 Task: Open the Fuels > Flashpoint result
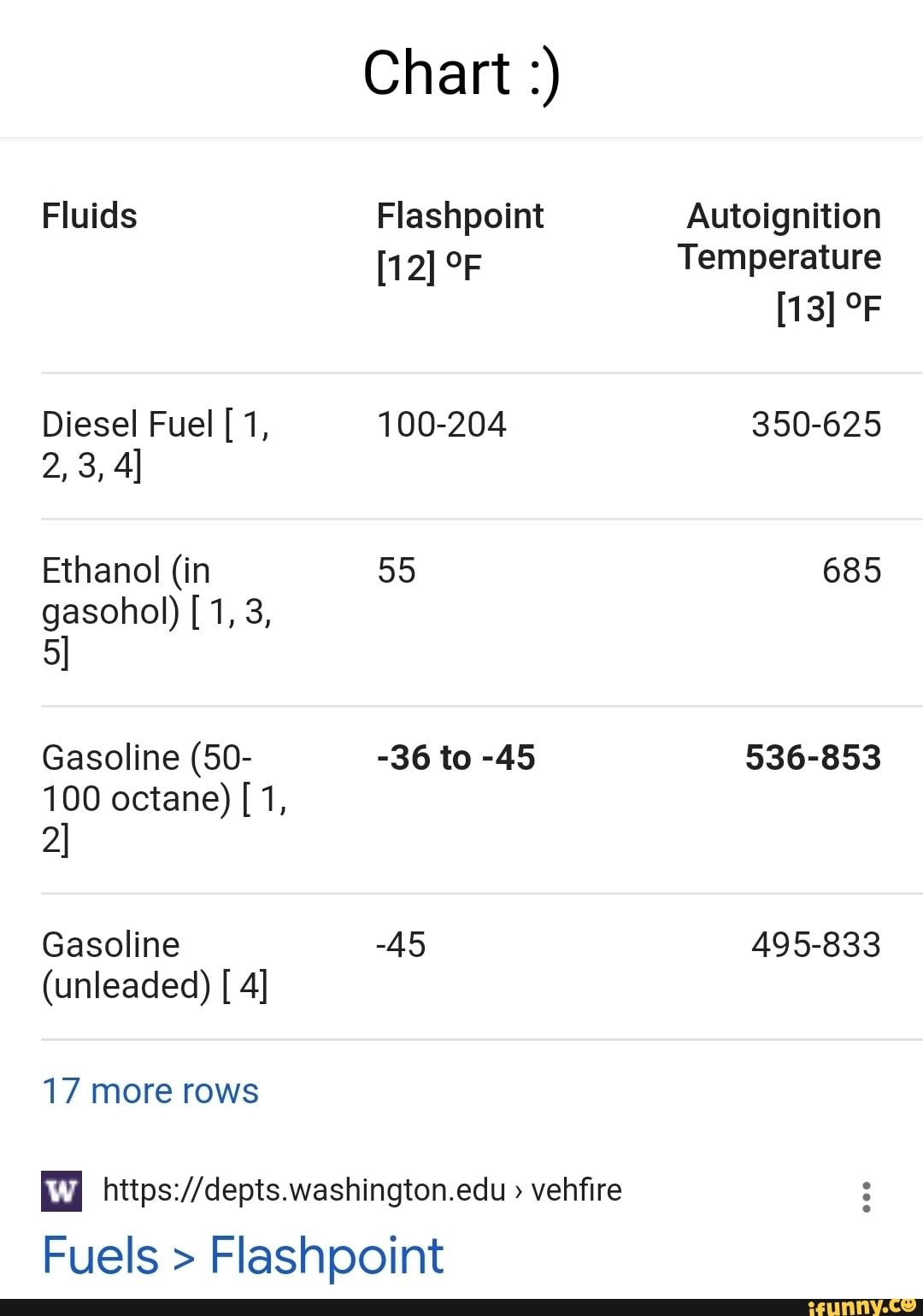click(243, 1255)
